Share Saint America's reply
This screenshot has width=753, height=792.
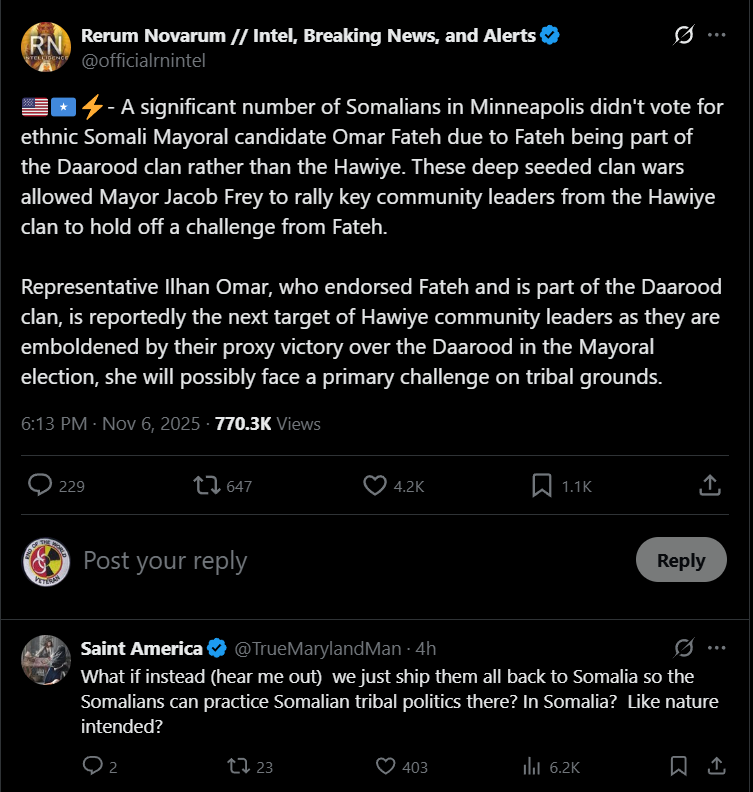pyautogui.click(x=716, y=767)
